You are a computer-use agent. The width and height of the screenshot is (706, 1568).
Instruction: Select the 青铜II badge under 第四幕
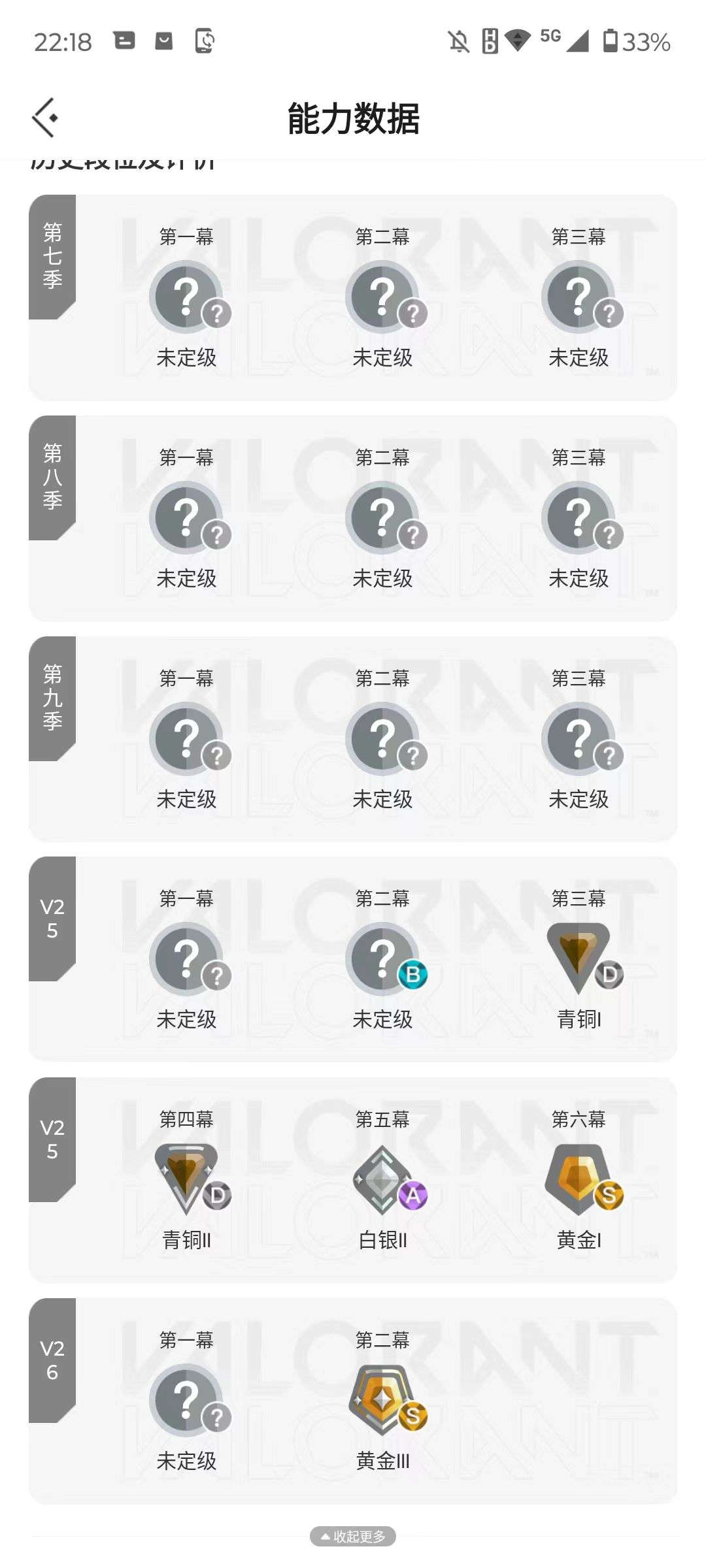187,1177
